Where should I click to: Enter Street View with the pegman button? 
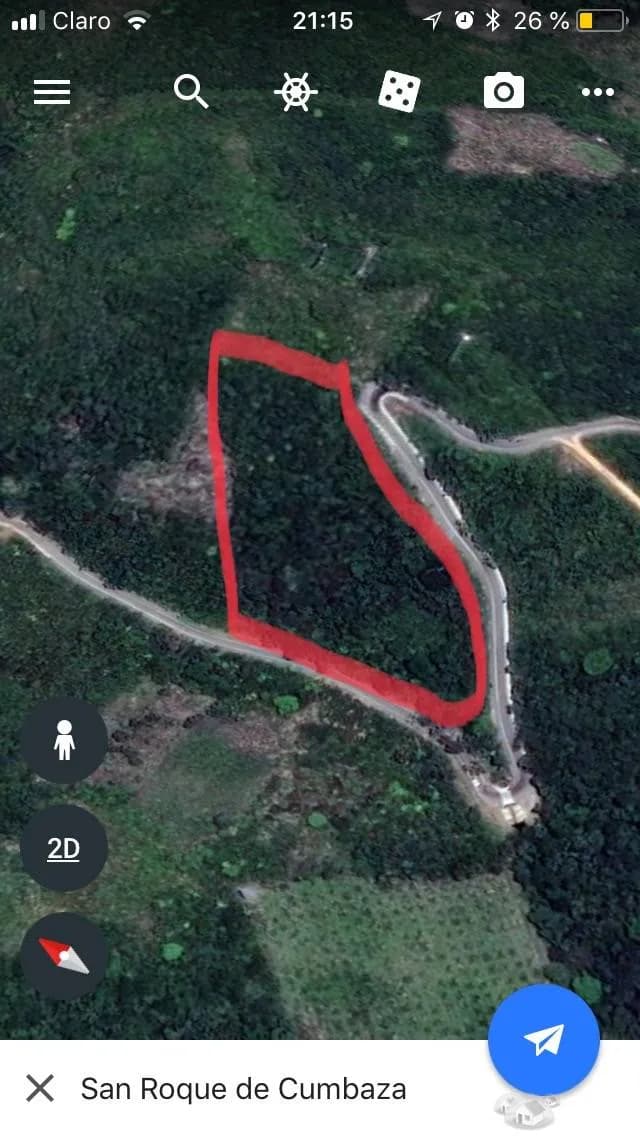point(64,741)
